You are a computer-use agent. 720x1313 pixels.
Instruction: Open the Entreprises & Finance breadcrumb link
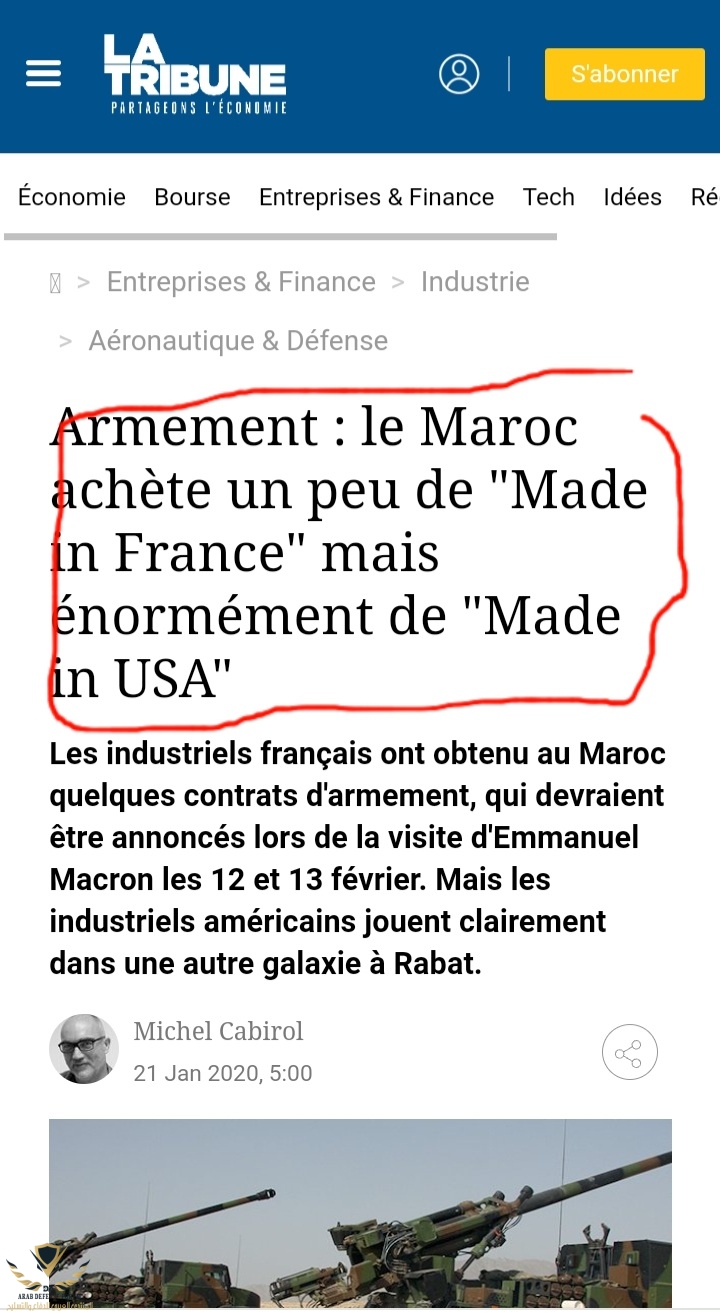point(241,282)
